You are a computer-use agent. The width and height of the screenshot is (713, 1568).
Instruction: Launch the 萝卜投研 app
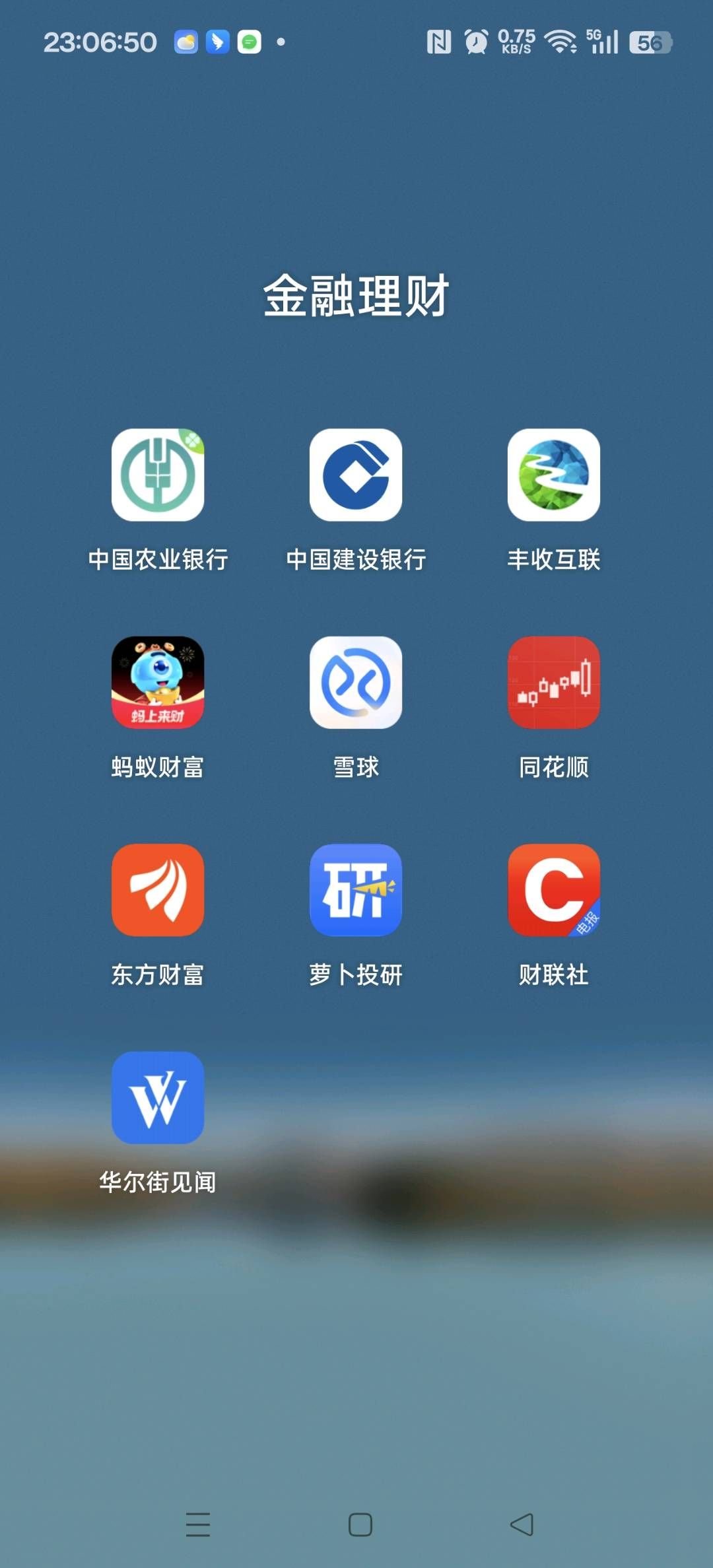pyautogui.click(x=356, y=890)
